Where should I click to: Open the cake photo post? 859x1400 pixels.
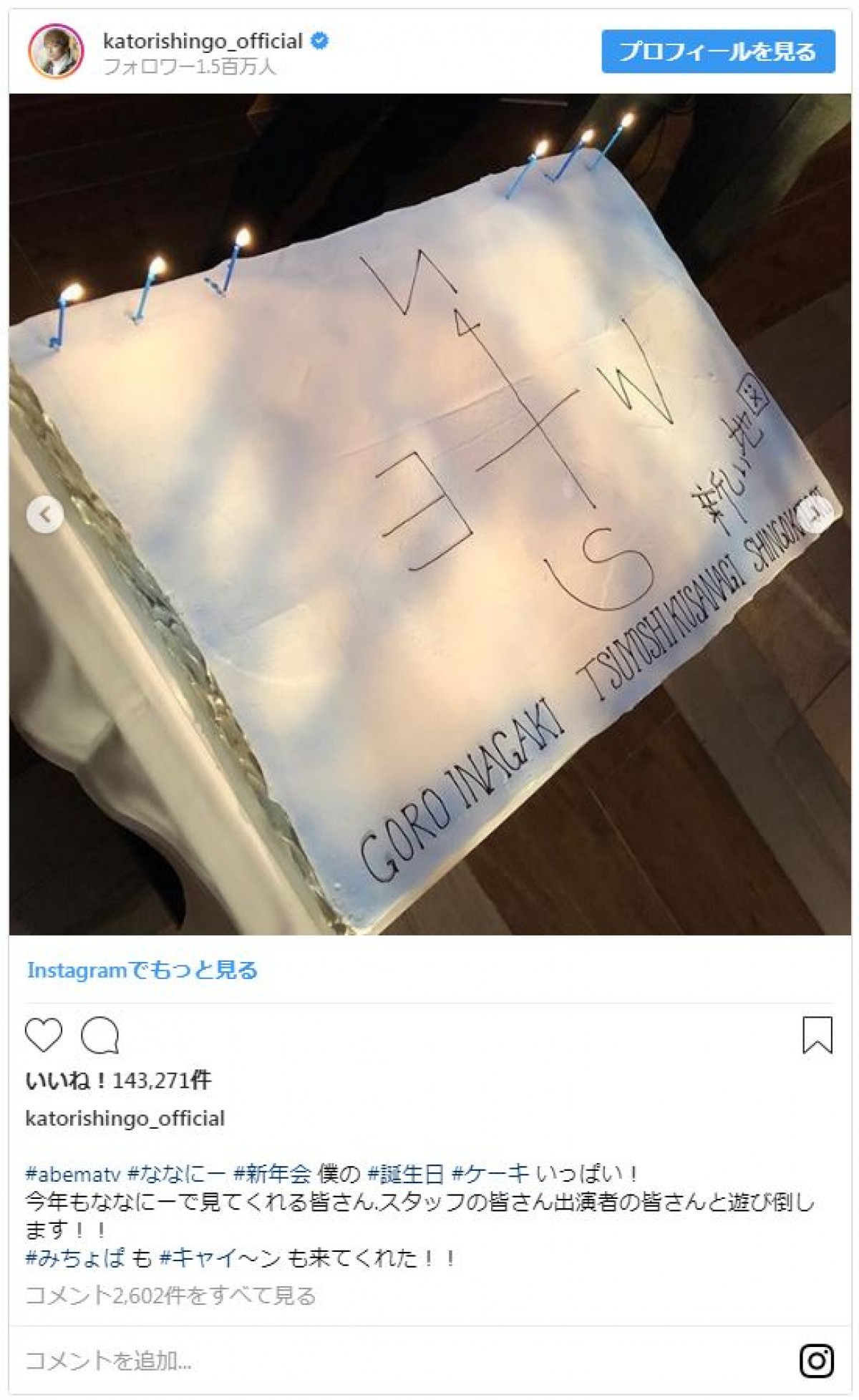tap(429, 514)
